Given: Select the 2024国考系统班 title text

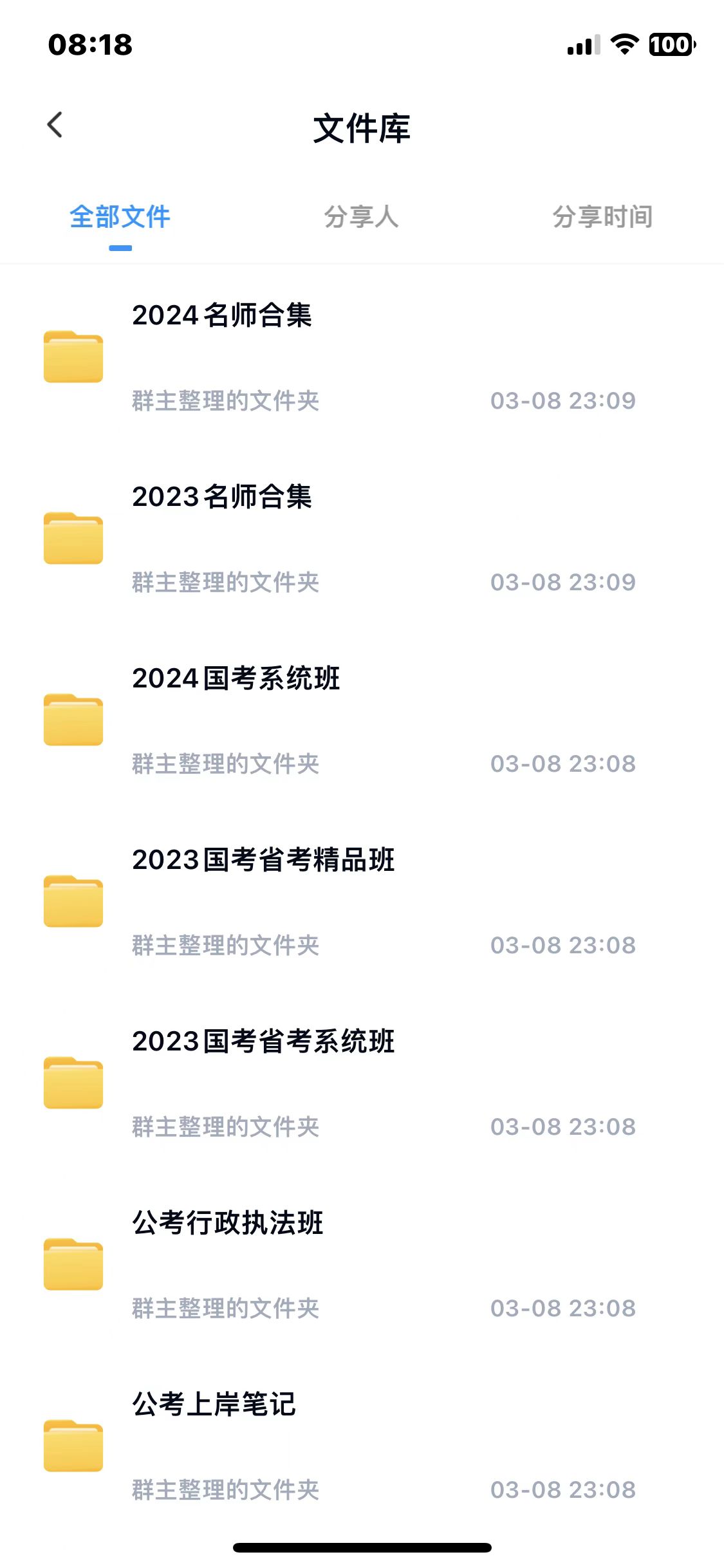Looking at the screenshot, I should pos(235,679).
